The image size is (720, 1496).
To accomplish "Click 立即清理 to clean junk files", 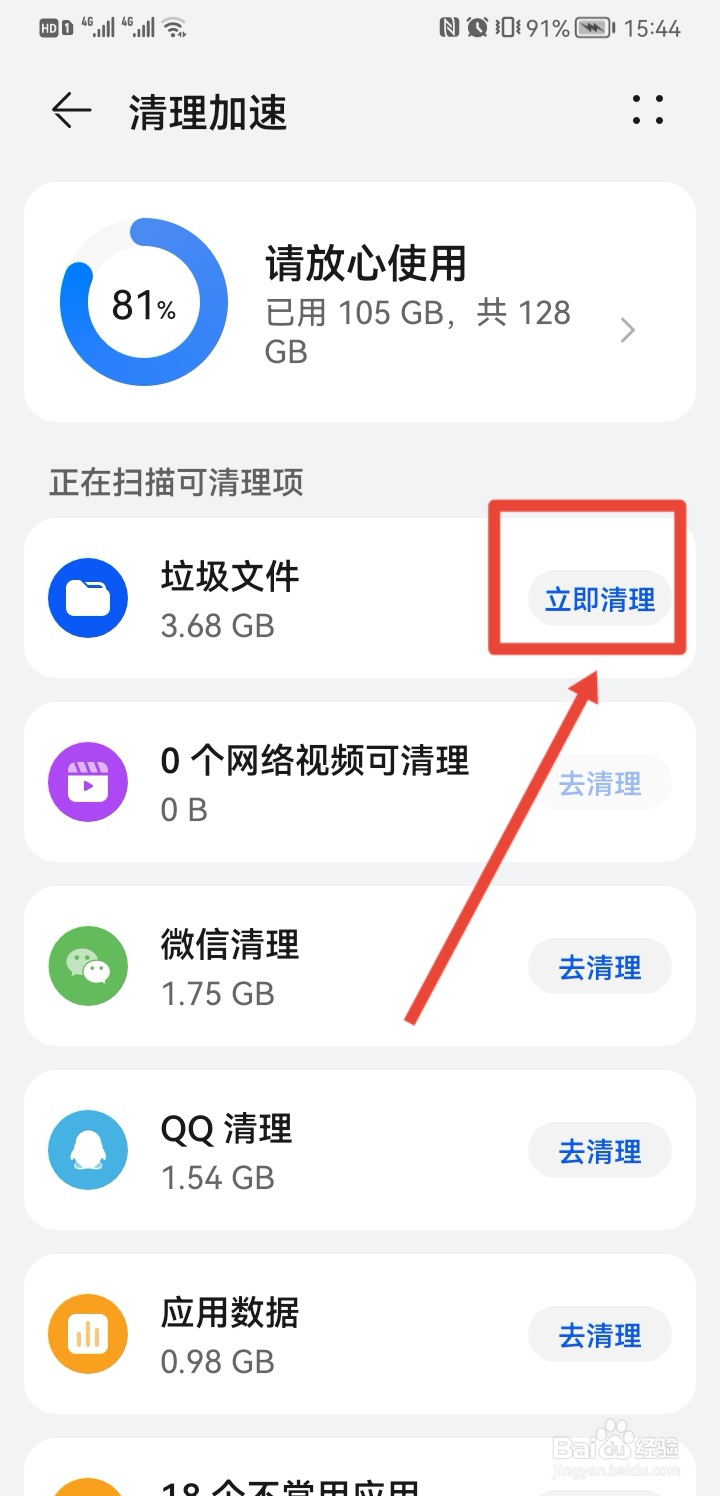I will (x=599, y=598).
